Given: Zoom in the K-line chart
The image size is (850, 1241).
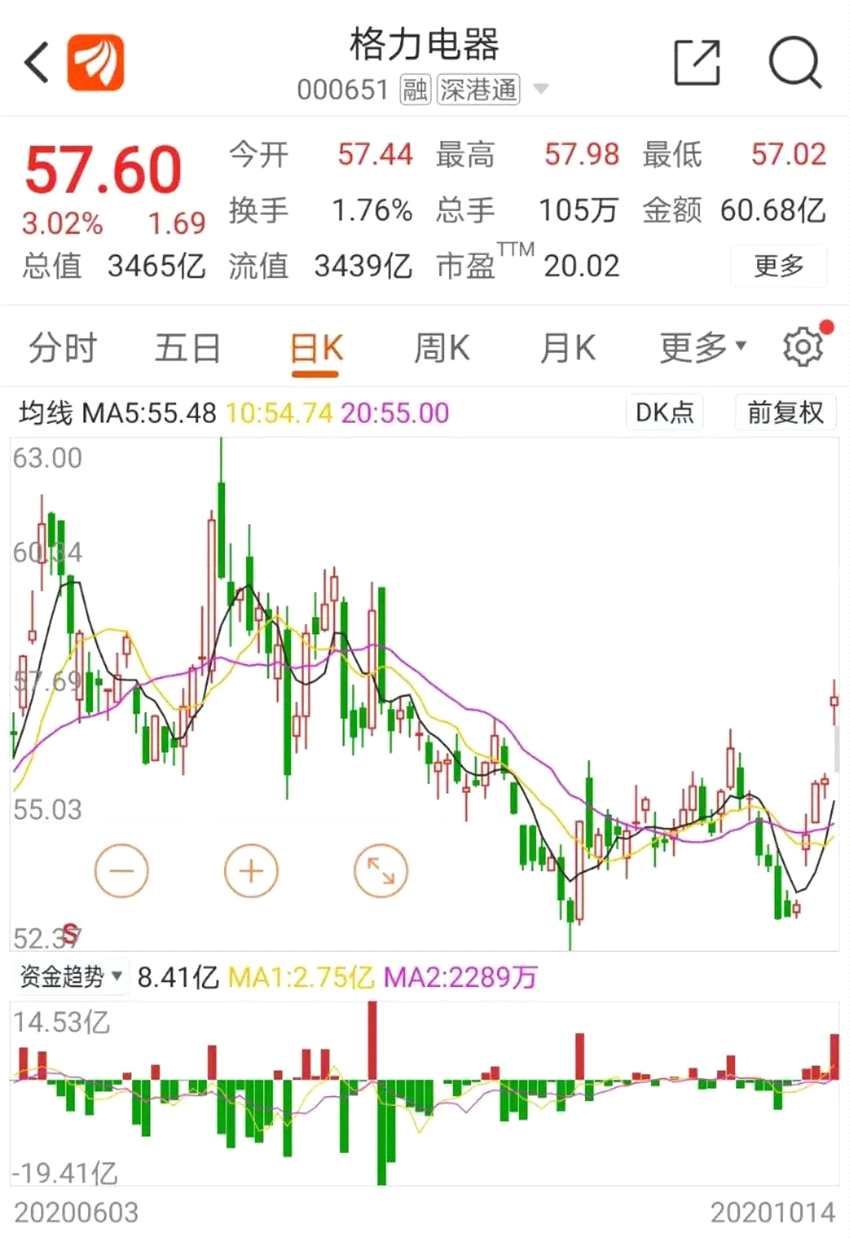Looking at the screenshot, I should (x=251, y=870).
